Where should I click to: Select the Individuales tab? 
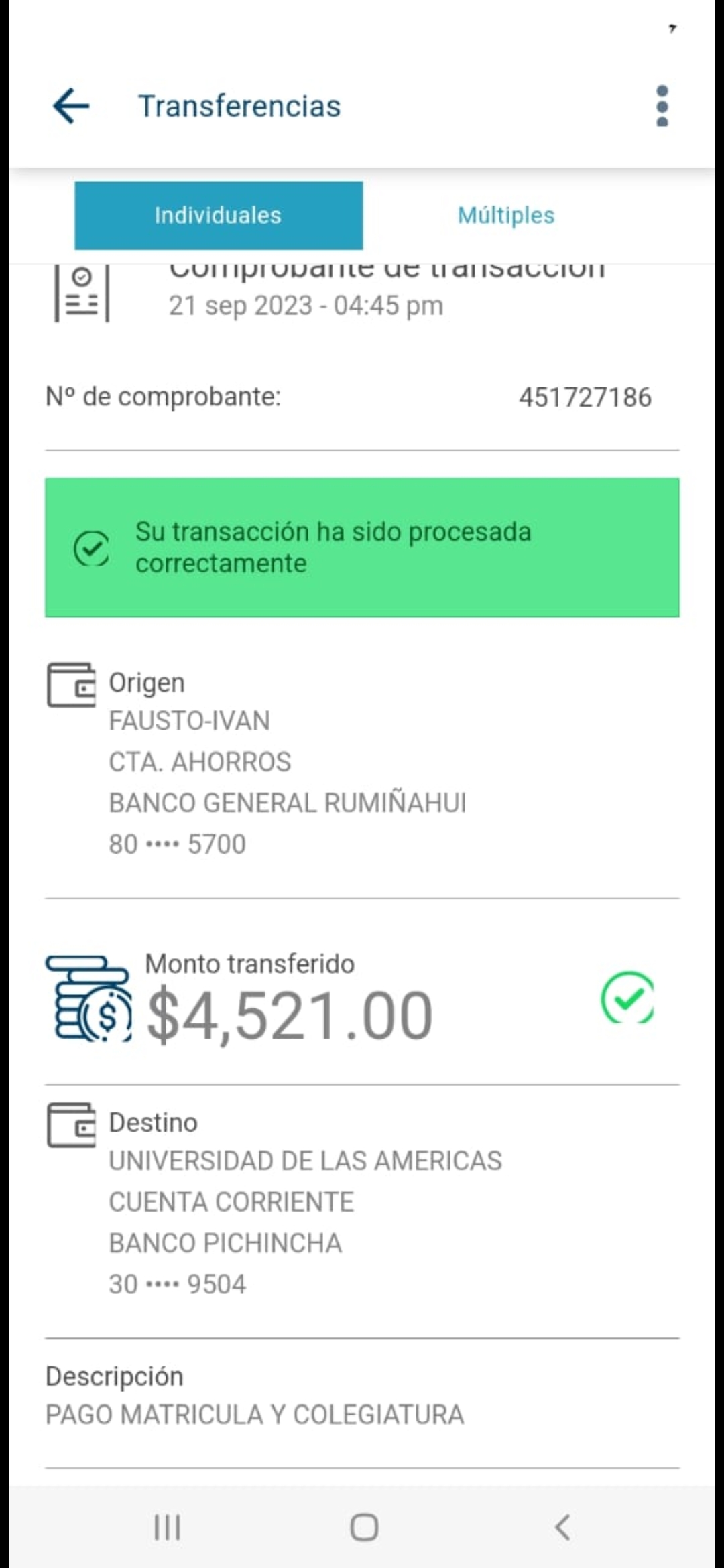pyautogui.click(x=219, y=216)
